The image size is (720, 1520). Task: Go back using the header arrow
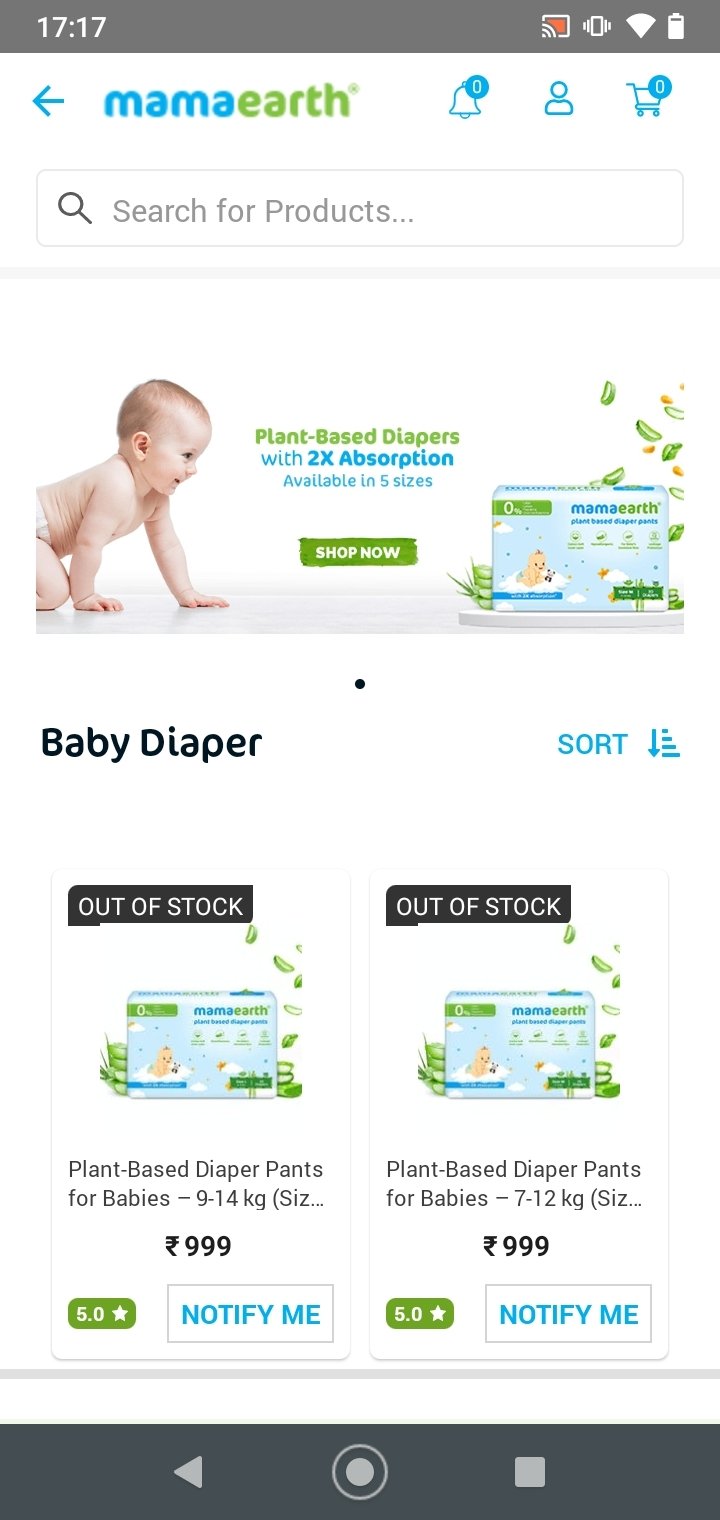click(48, 101)
